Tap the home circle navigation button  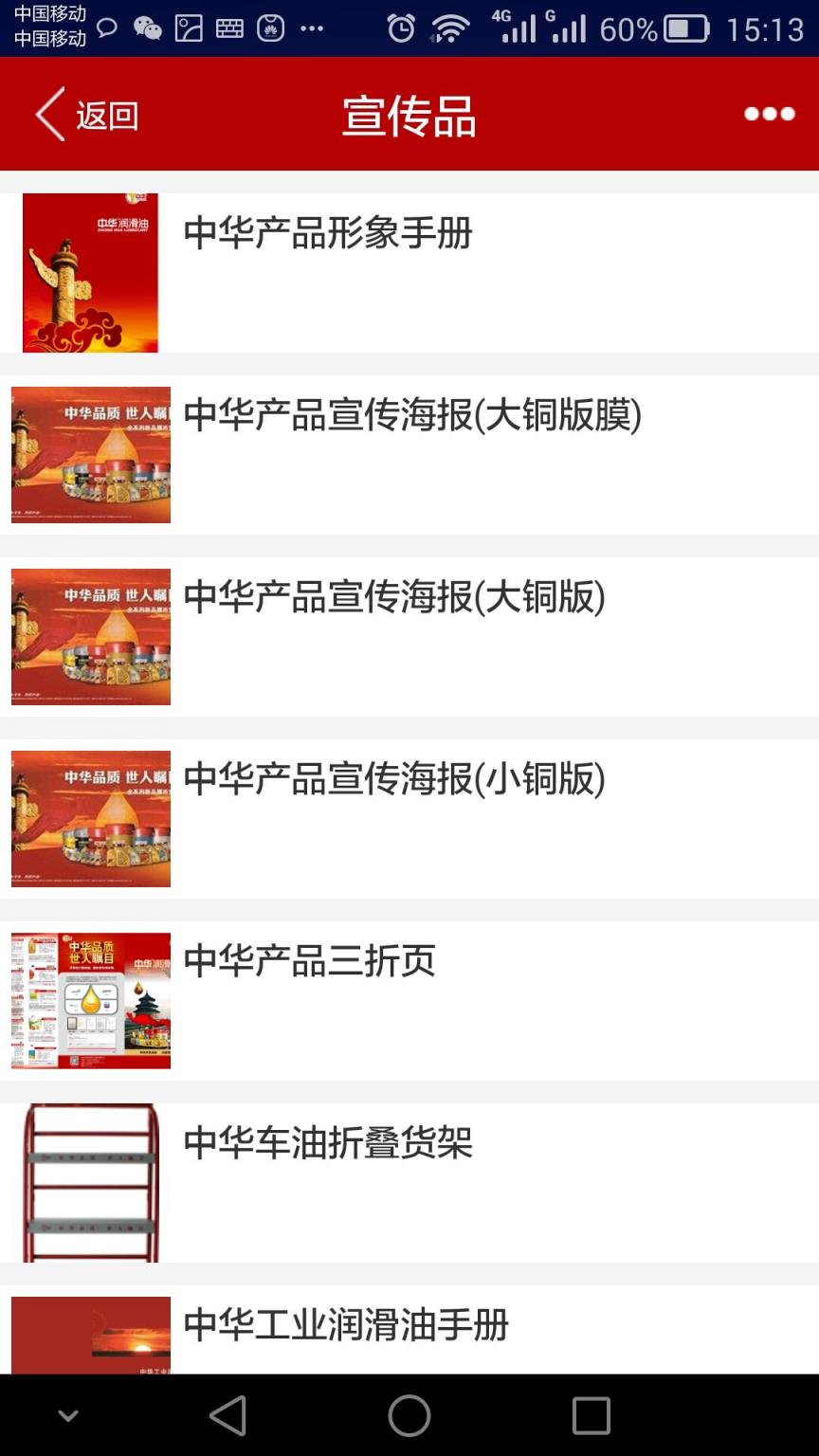[x=409, y=1415]
